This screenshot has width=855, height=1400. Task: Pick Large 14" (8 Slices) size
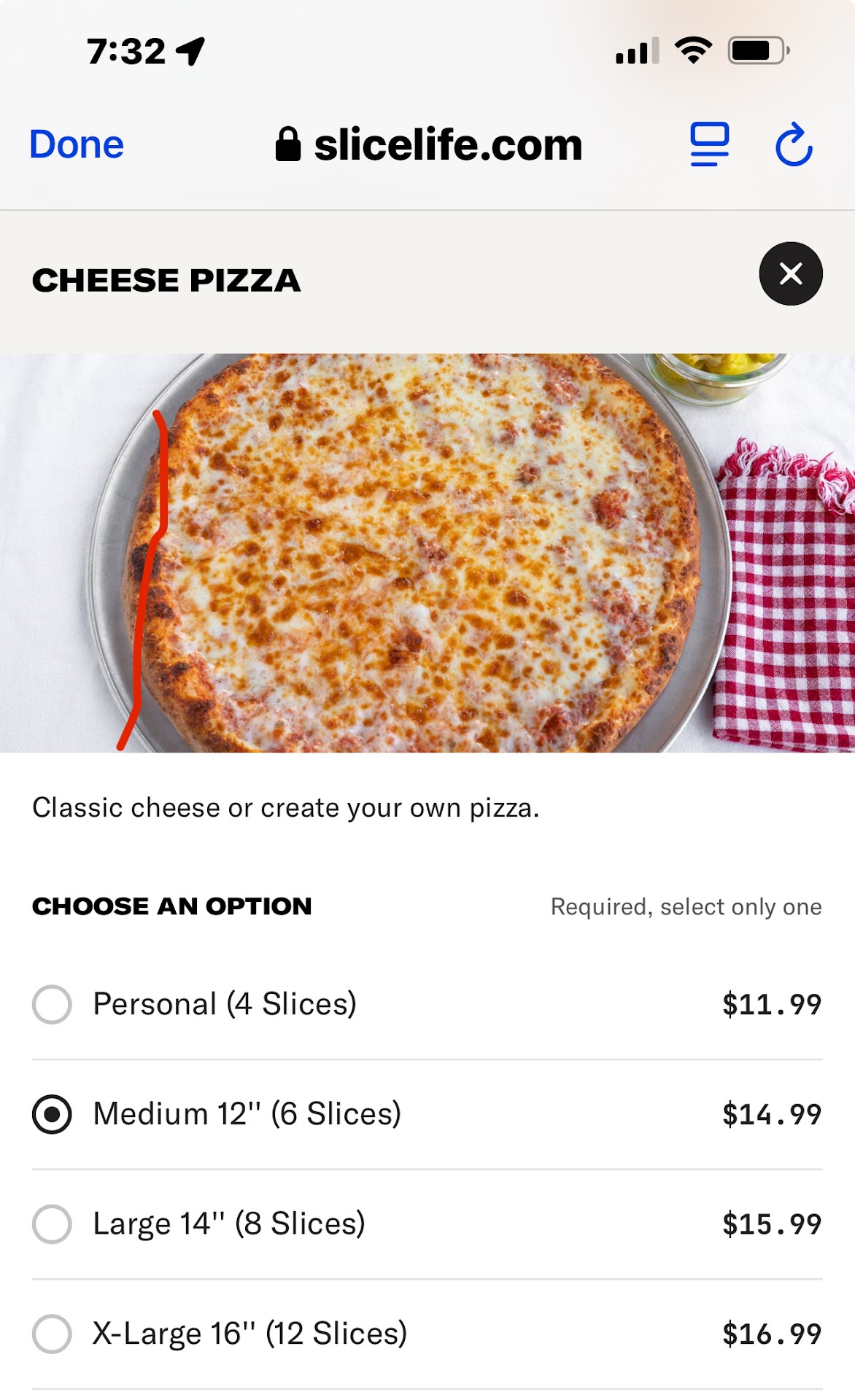coord(52,1224)
